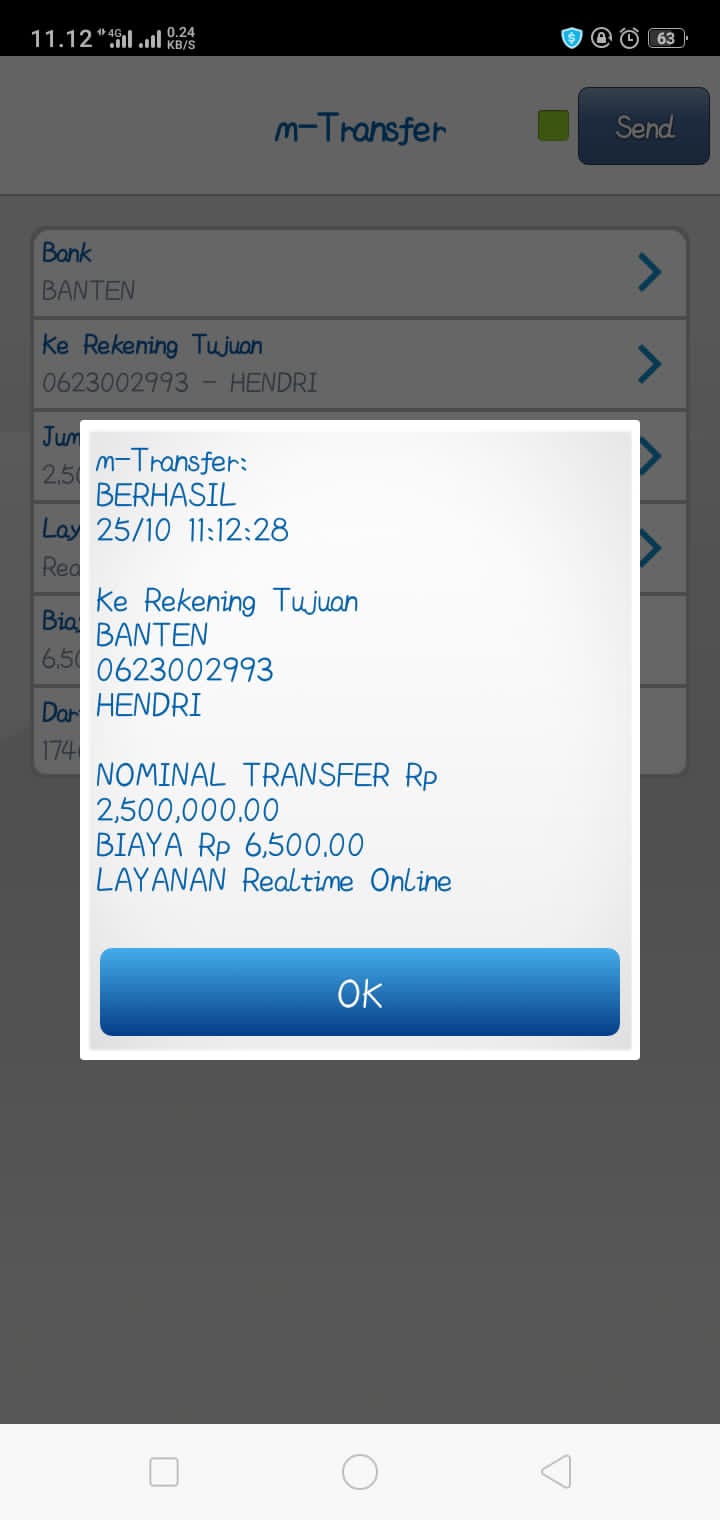Viewport: 720px width, 1520px height.
Task: Confirm the transfer dialog with OK
Action: tap(360, 992)
